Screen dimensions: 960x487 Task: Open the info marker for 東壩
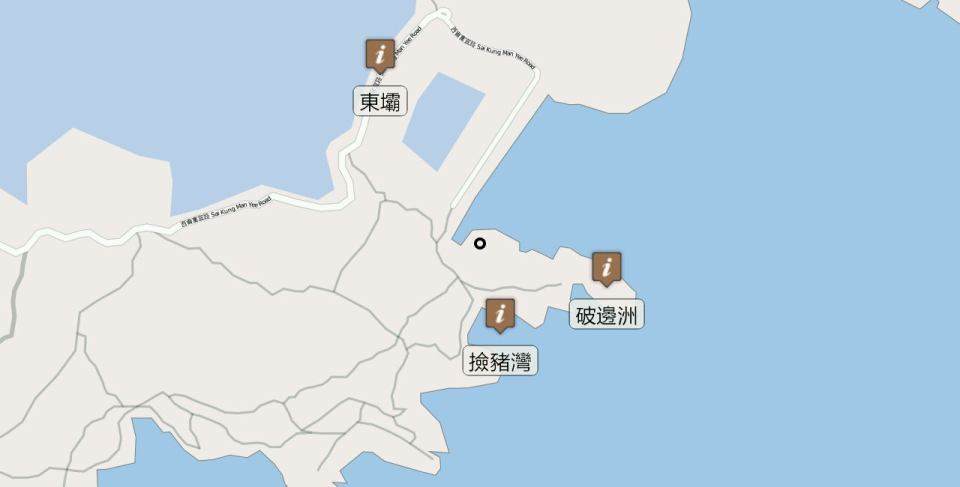[x=379, y=54]
